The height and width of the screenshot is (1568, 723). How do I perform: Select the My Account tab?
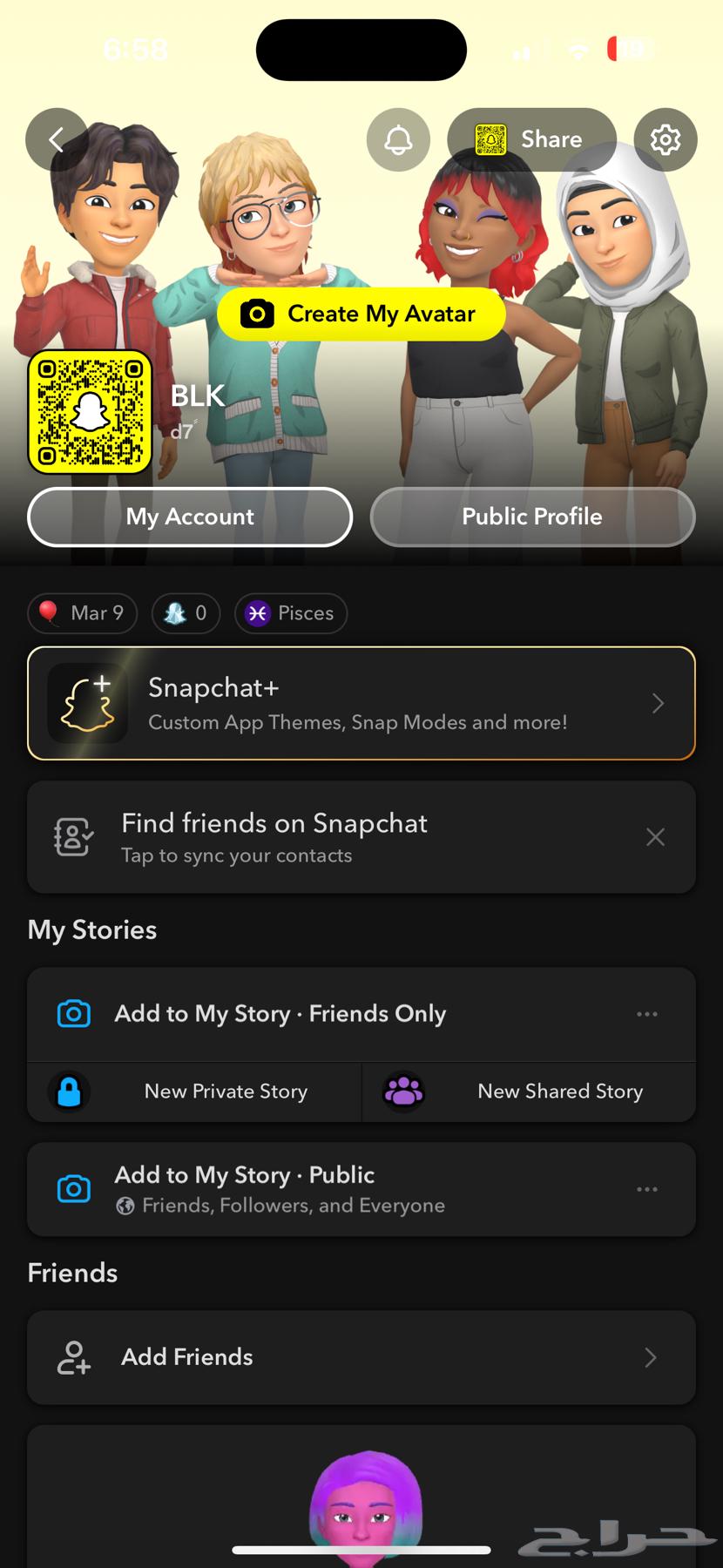point(190,517)
